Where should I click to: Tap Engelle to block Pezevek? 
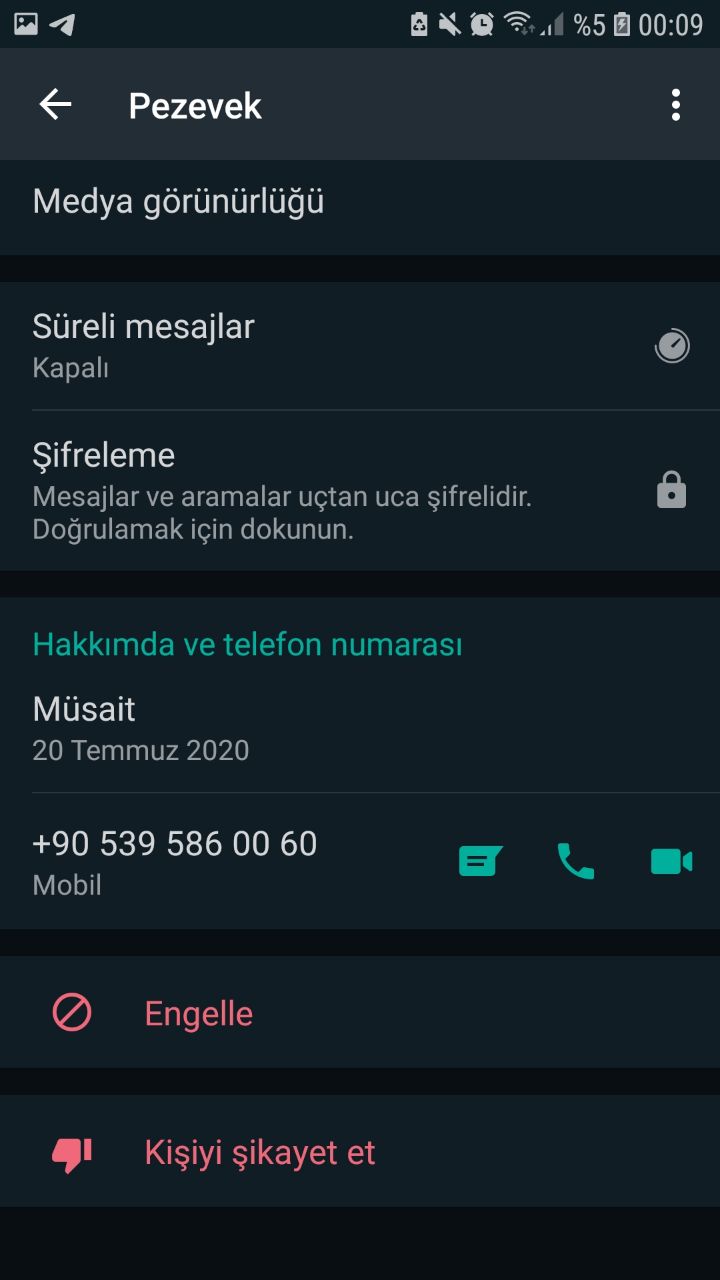point(197,1012)
